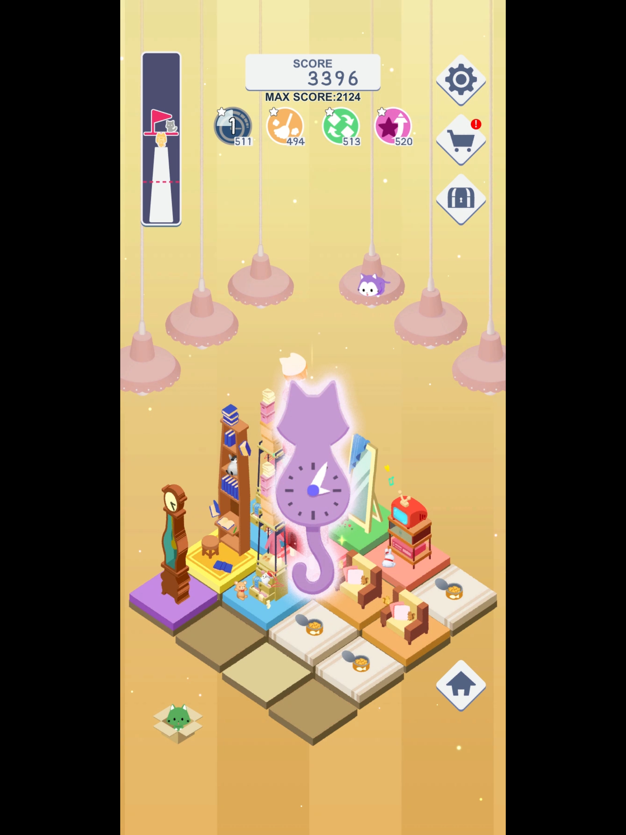This screenshot has height=835, width=626.
Task: Open the shopping cart store
Action: click(x=460, y=140)
